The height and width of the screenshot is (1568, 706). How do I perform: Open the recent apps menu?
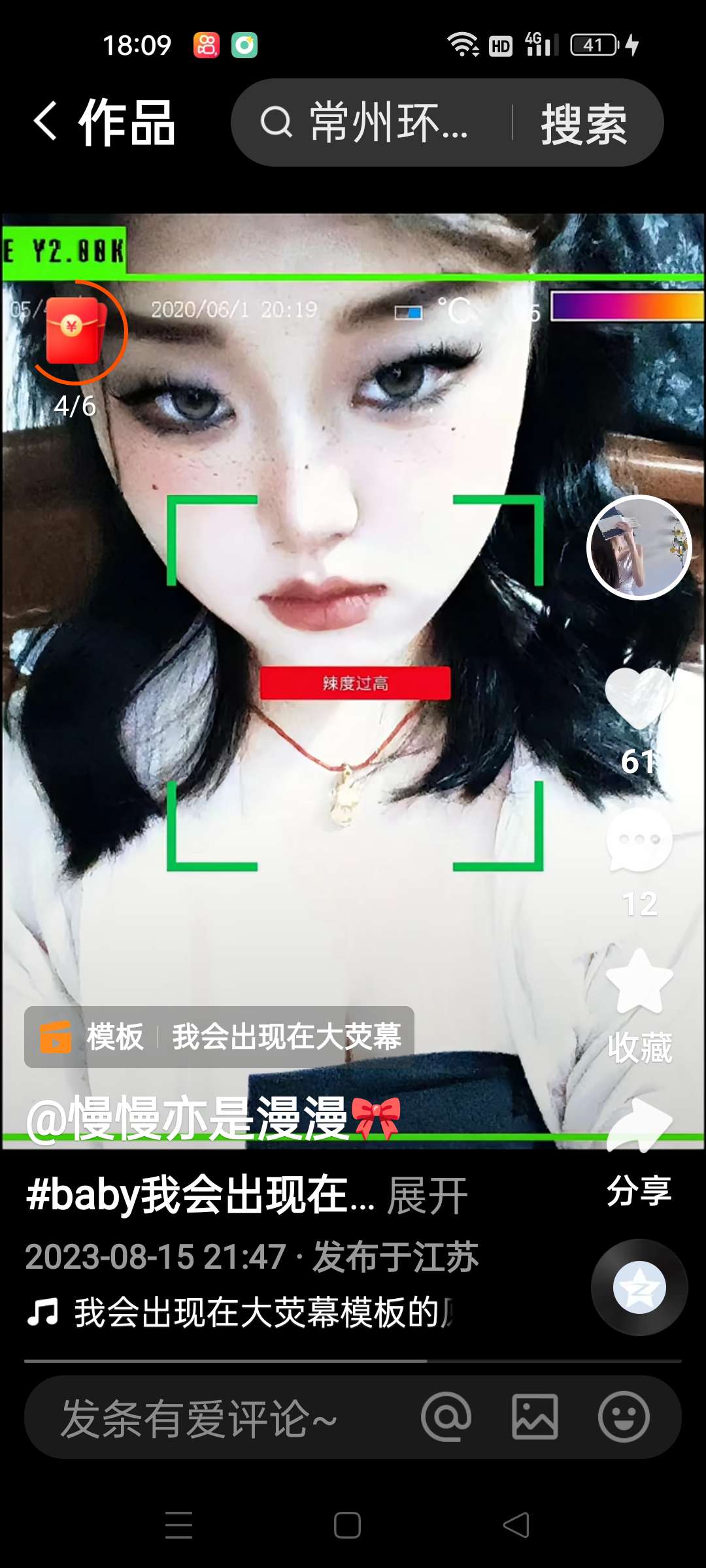[x=178, y=1526]
